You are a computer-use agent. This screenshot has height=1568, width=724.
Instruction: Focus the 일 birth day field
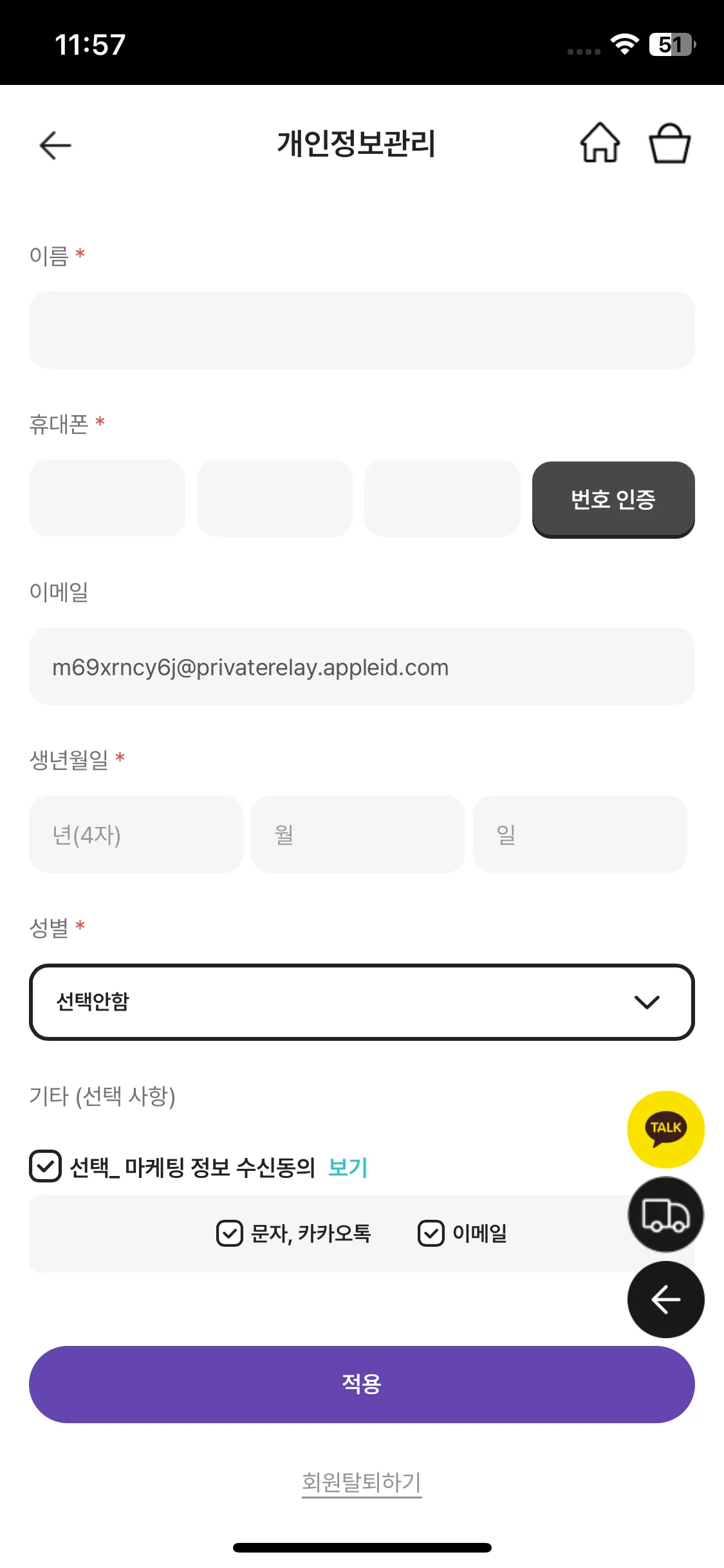pos(580,835)
